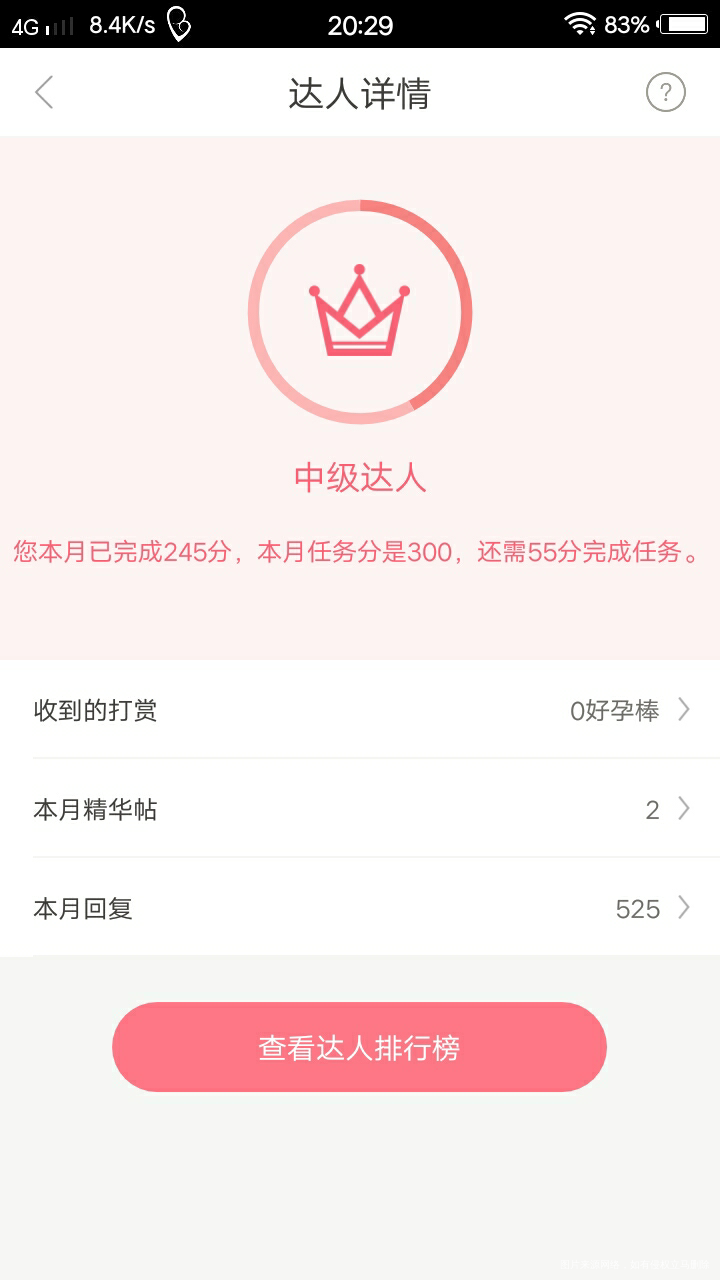The image size is (720, 1280).
Task: Expand the 收到的打赏 rewards row
Action: [360, 709]
